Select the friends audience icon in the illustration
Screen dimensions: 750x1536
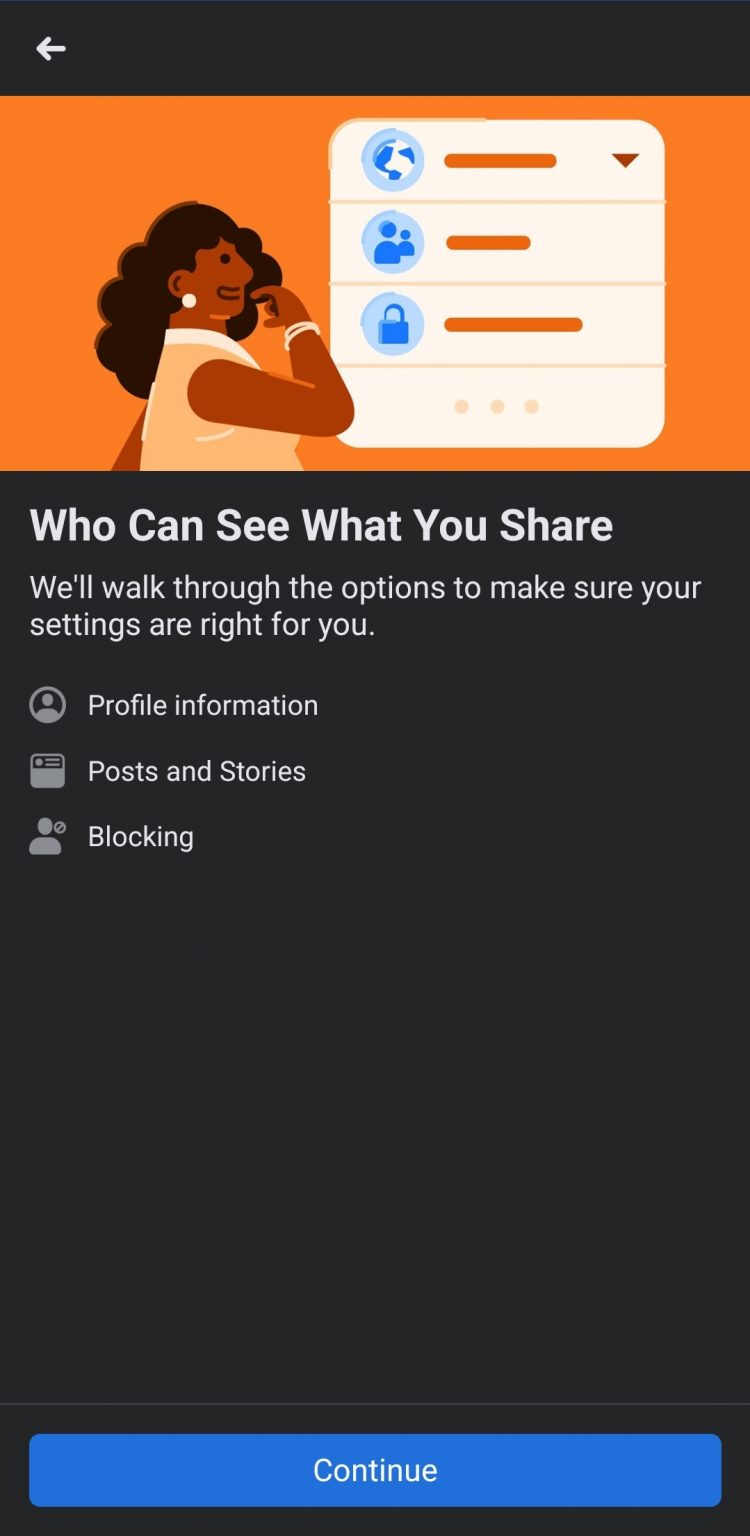[393, 241]
